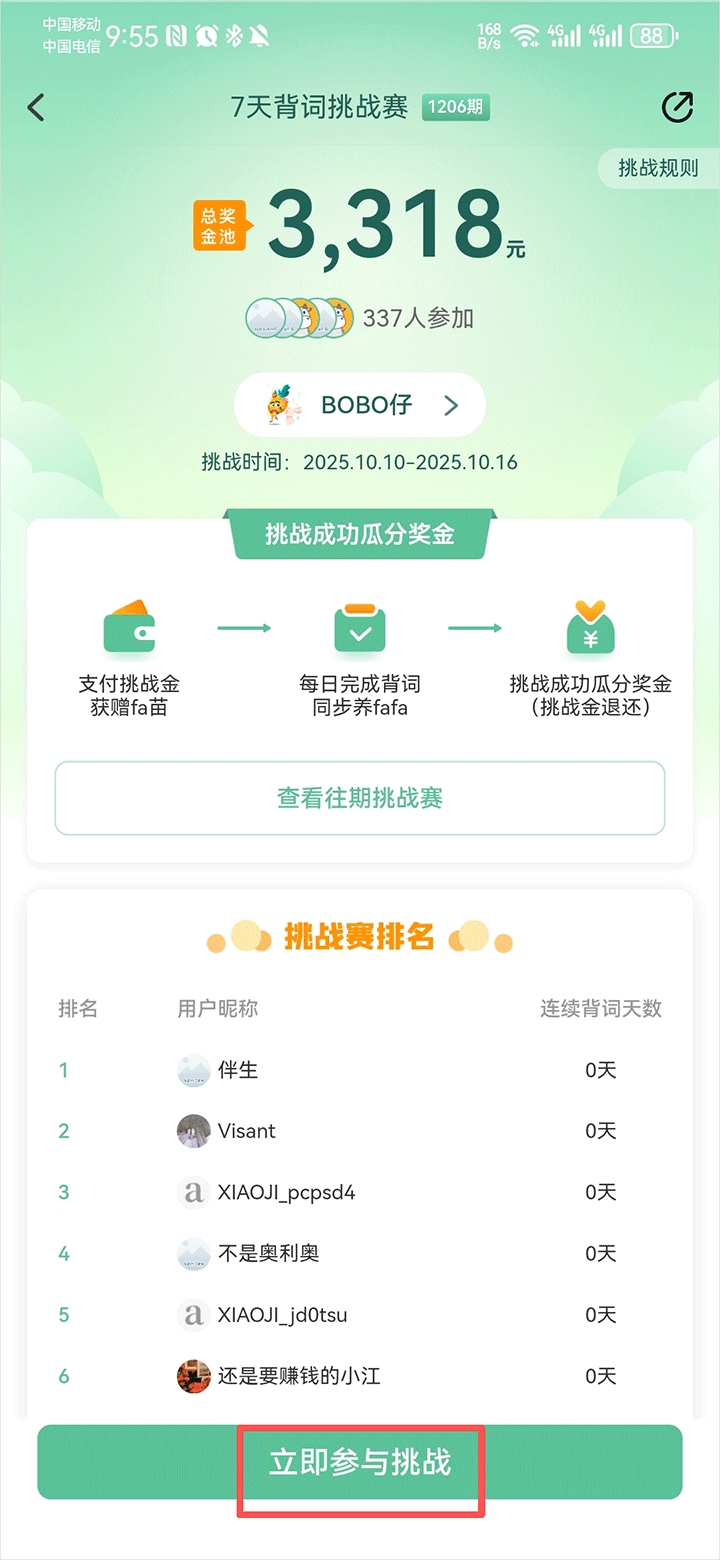Open 挑战规则 challenge rules

(x=657, y=168)
